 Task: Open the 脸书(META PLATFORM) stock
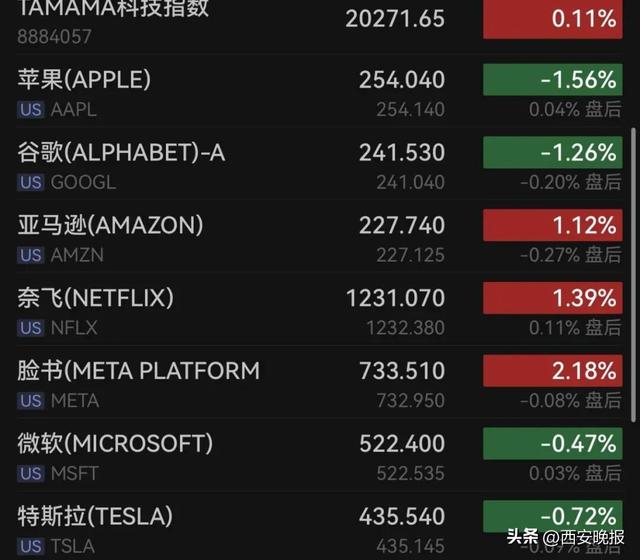click(320, 382)
